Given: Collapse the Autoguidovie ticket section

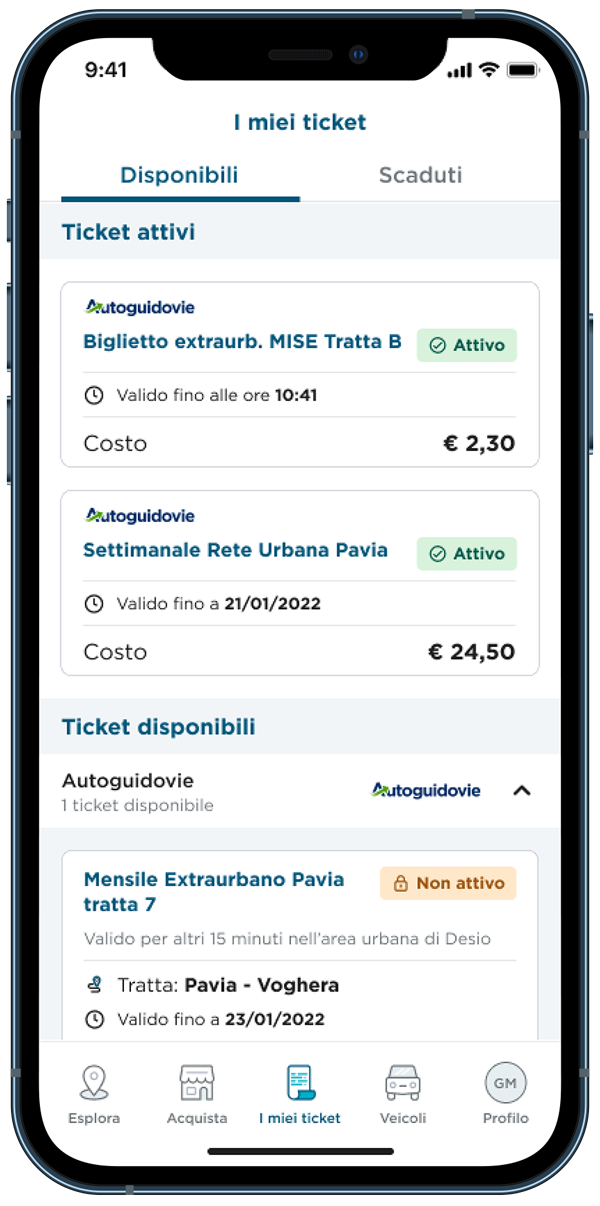Looking at the screenshot, I should click(x=521, y=790).
